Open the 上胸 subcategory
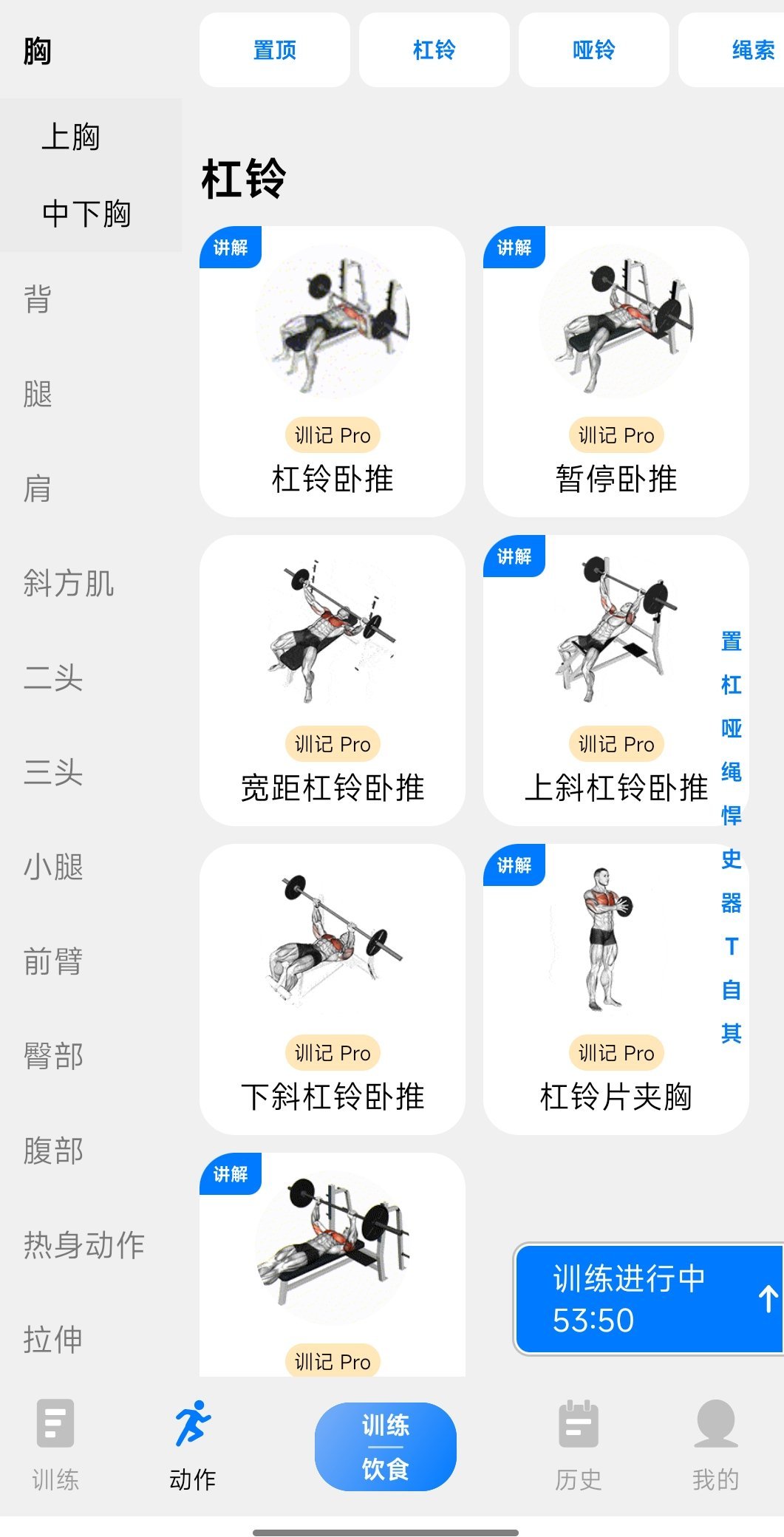This screenshot has width=784, height=1537. click(x=71, y=137)
